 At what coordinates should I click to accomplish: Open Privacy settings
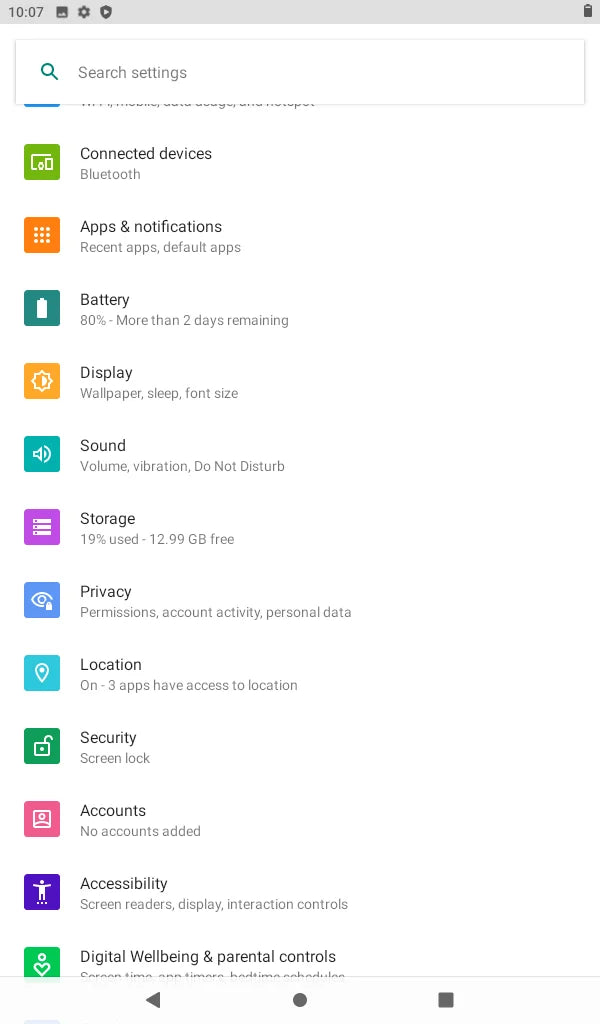point(106,601)
